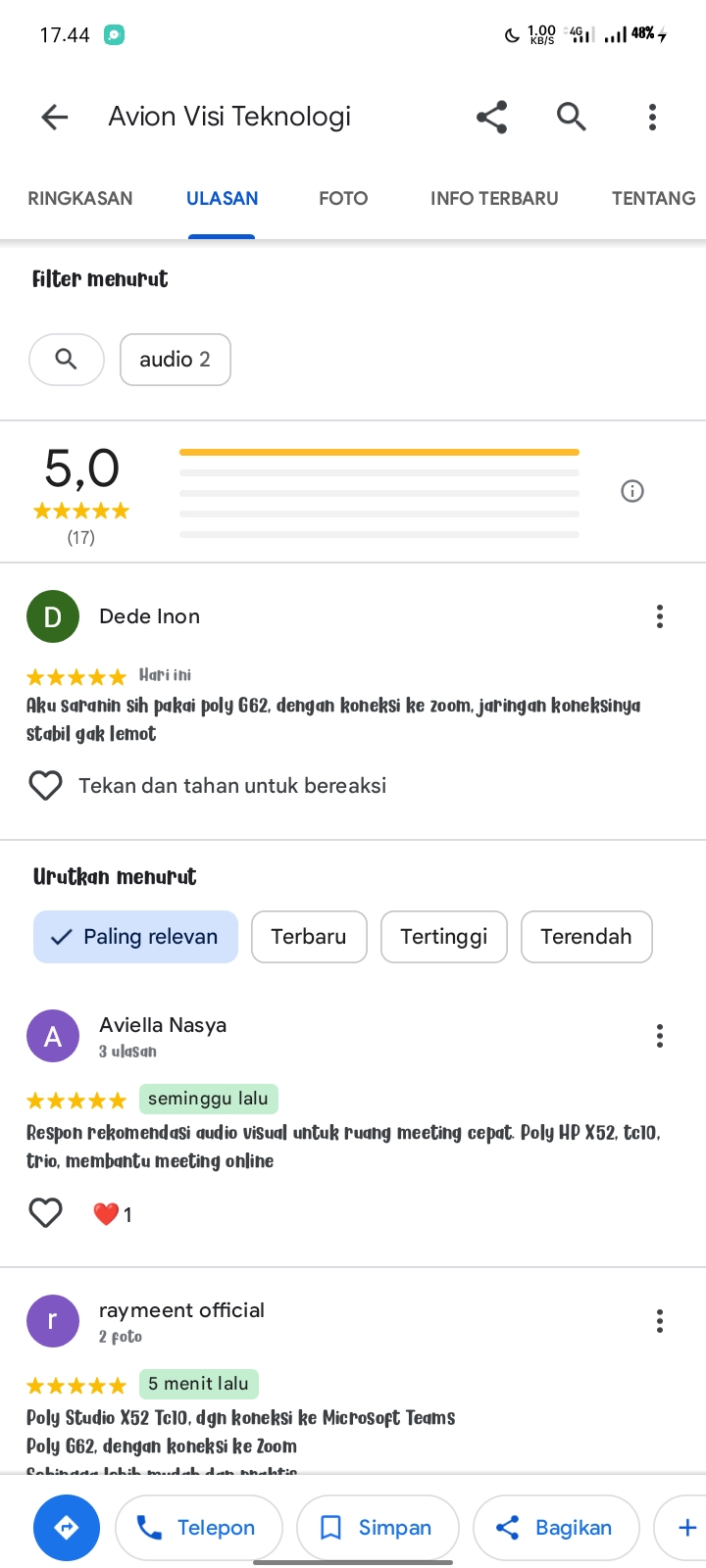Open the Info Terbaru tab

point(494,198)
